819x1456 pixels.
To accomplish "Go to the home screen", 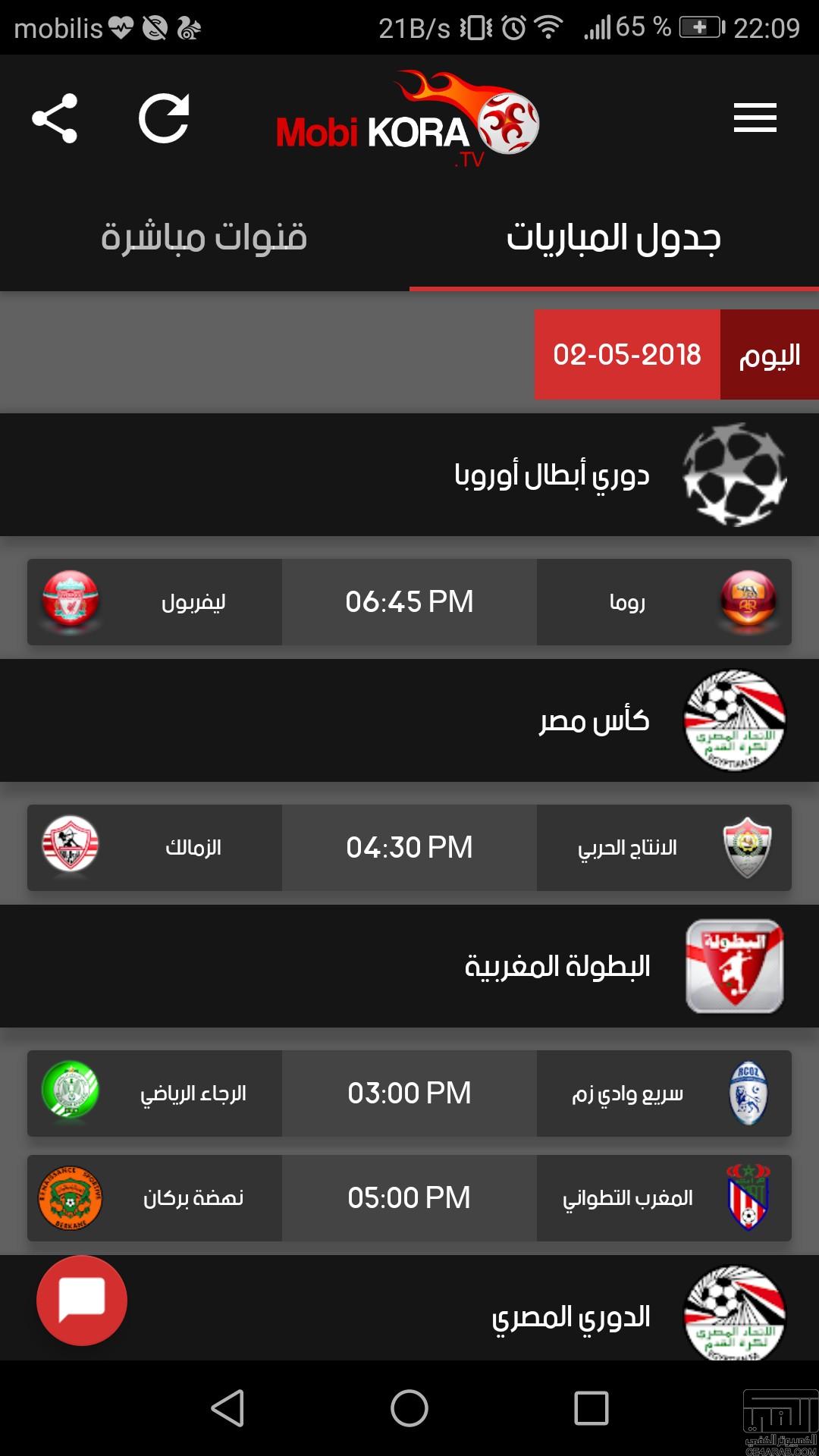I will (409, 1408).
